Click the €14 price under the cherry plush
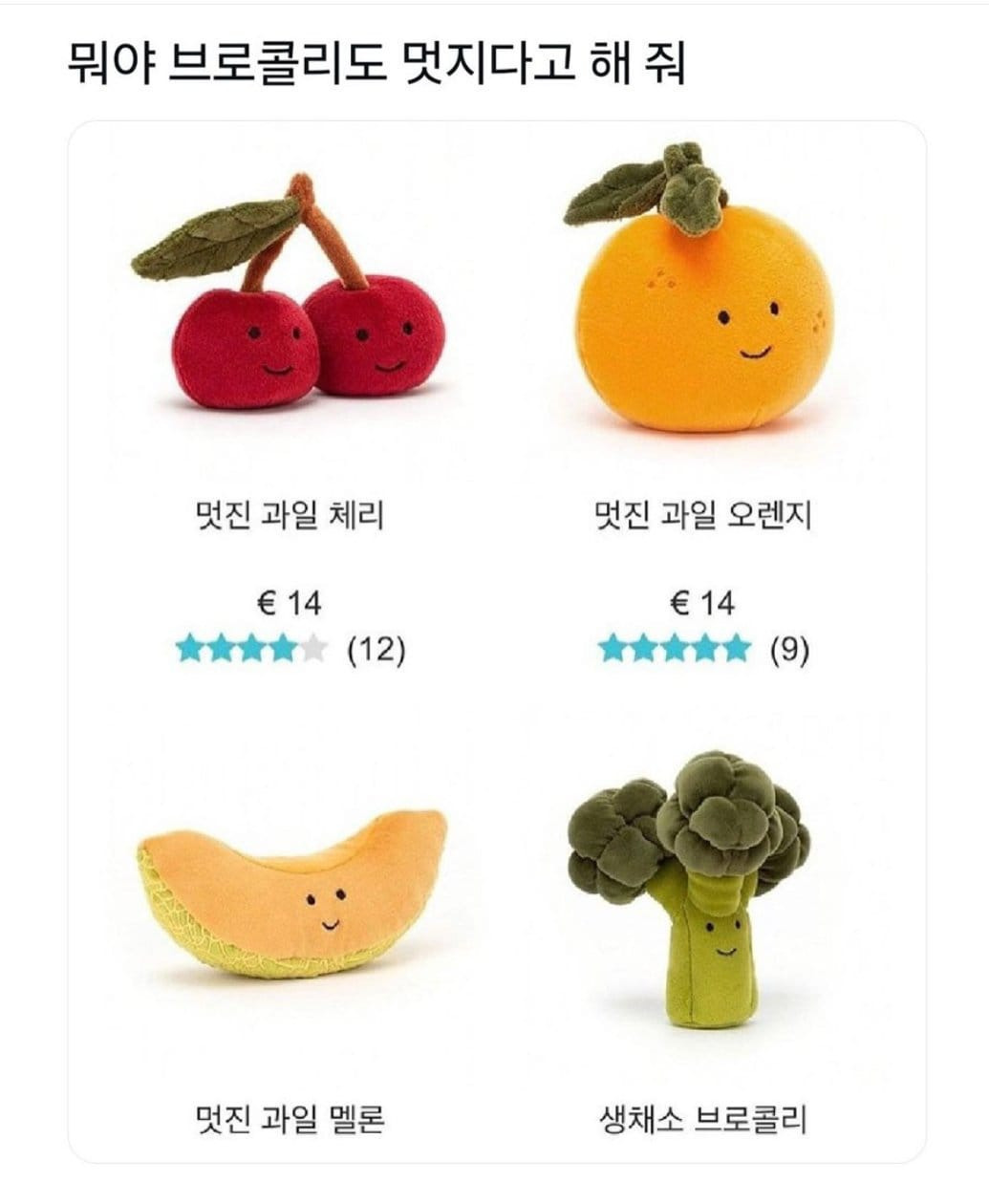This screenshot has width=989, height=1204. point(289,602)
